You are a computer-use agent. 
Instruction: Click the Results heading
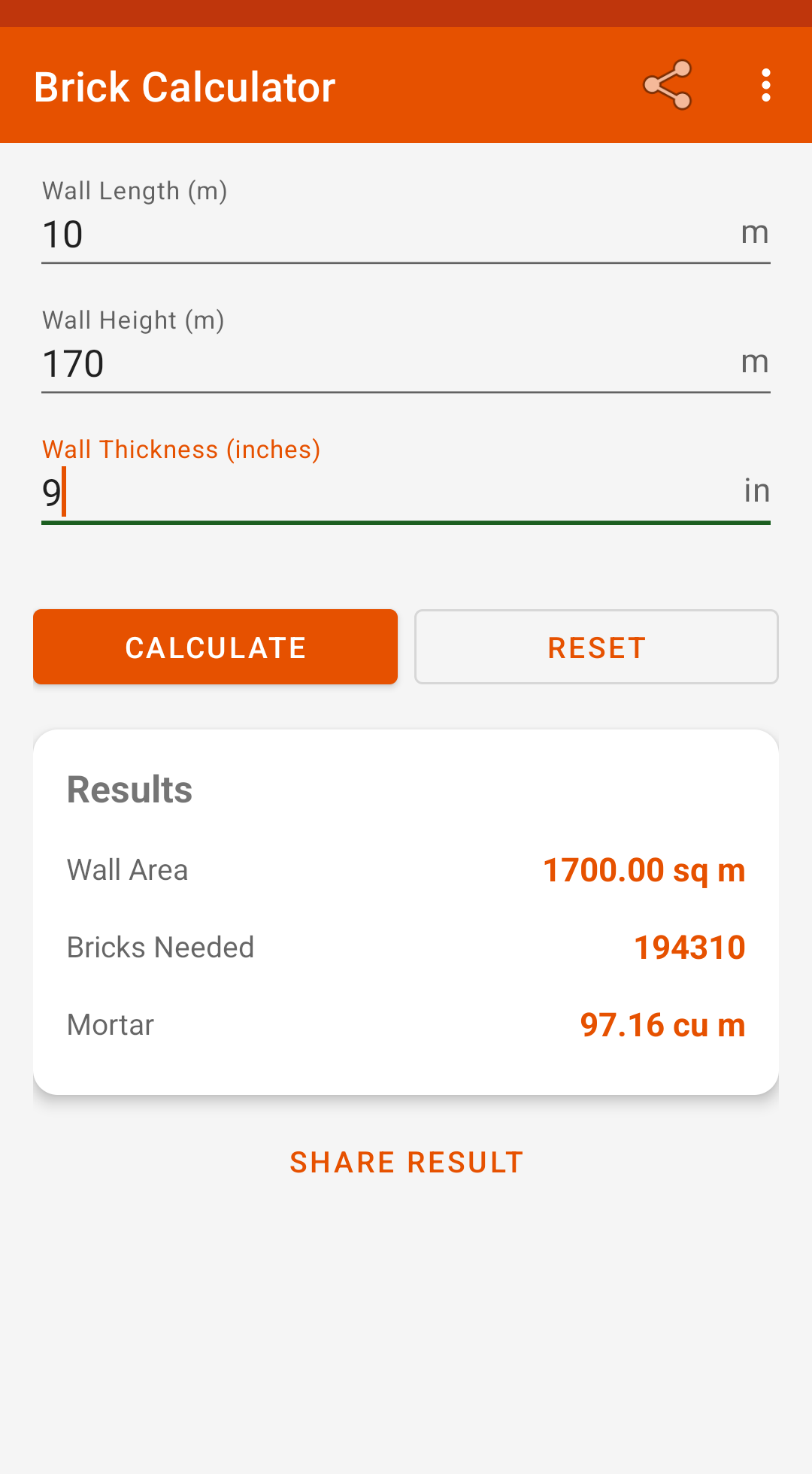click(129, 789)
